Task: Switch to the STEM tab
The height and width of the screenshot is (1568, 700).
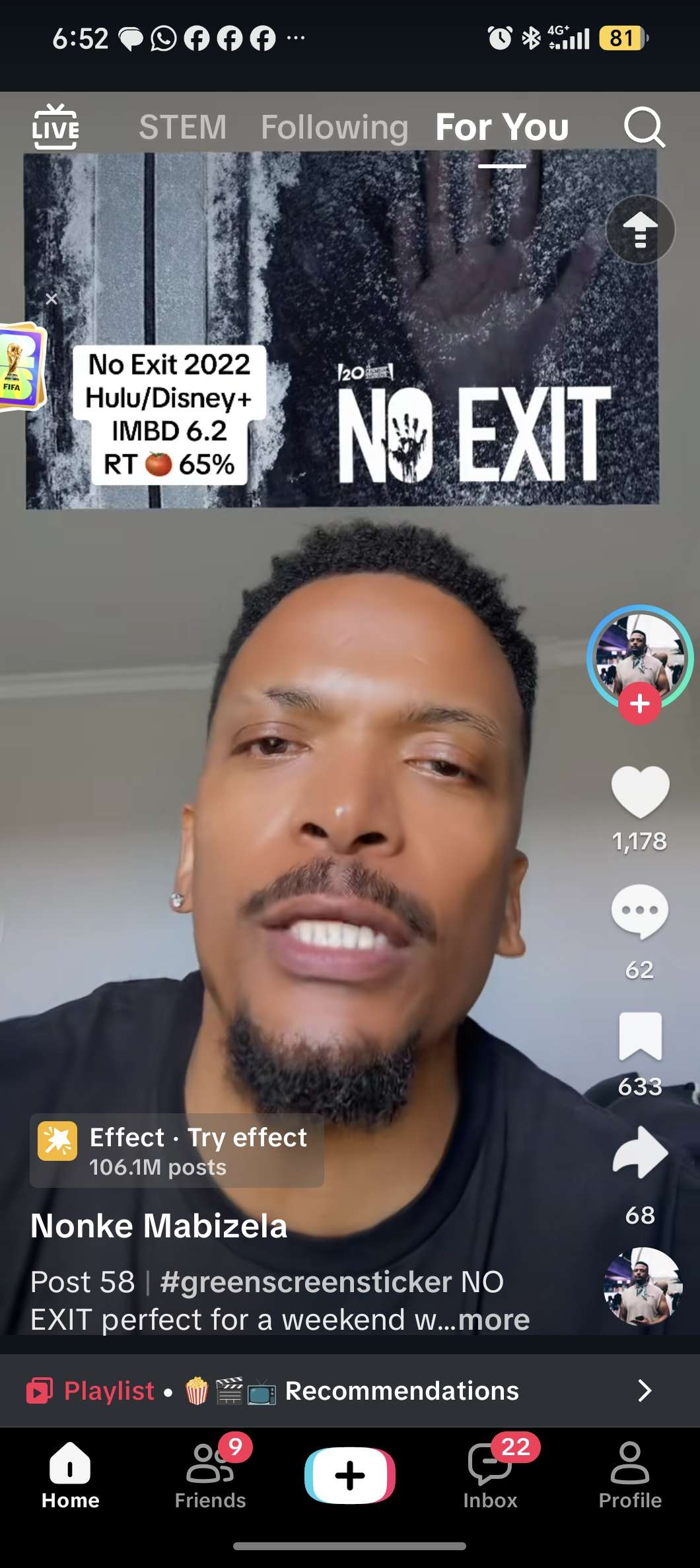Action: [x=183, y=127]
